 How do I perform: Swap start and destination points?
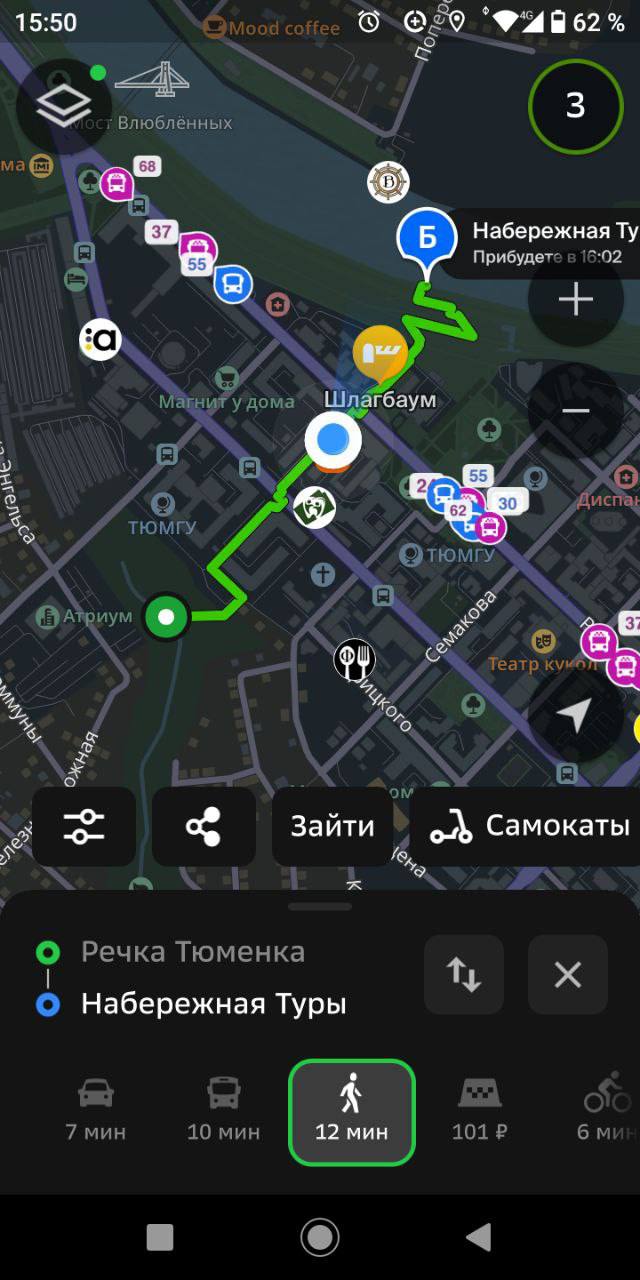pos(464,975)
